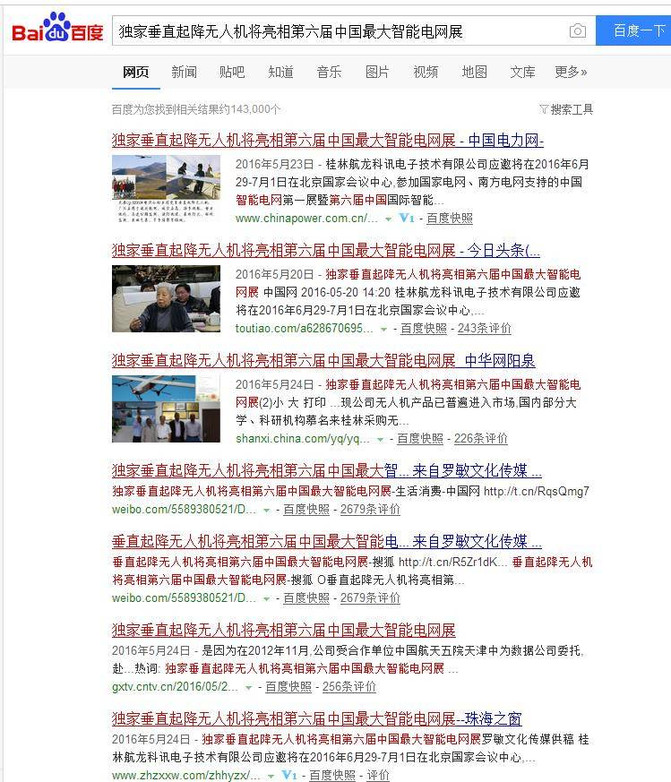
Task: Tap the 百度一下 search button
Action: [637, 31]
